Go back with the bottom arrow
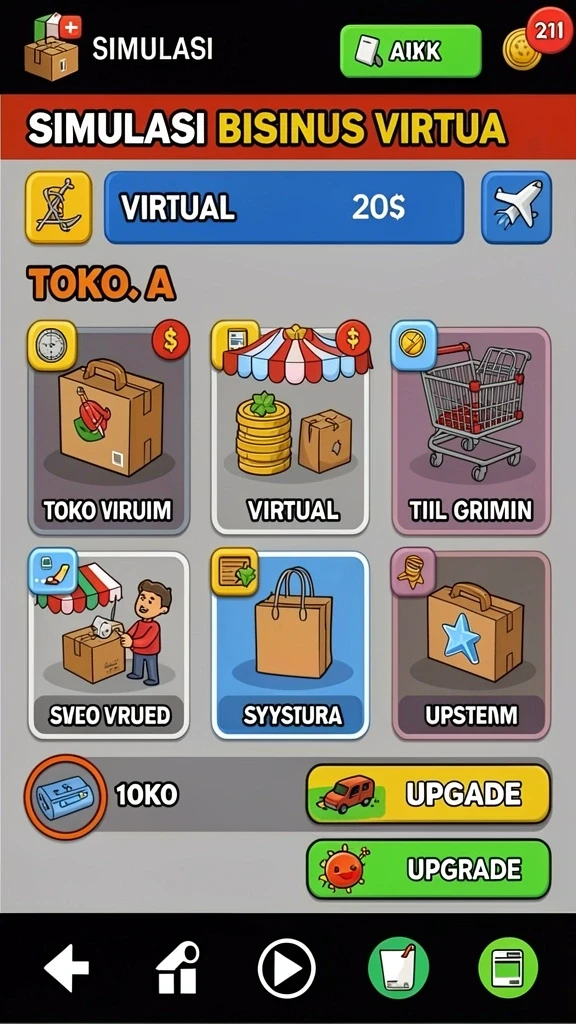The width and height of the screenshot is (576, 1024). 66,968
